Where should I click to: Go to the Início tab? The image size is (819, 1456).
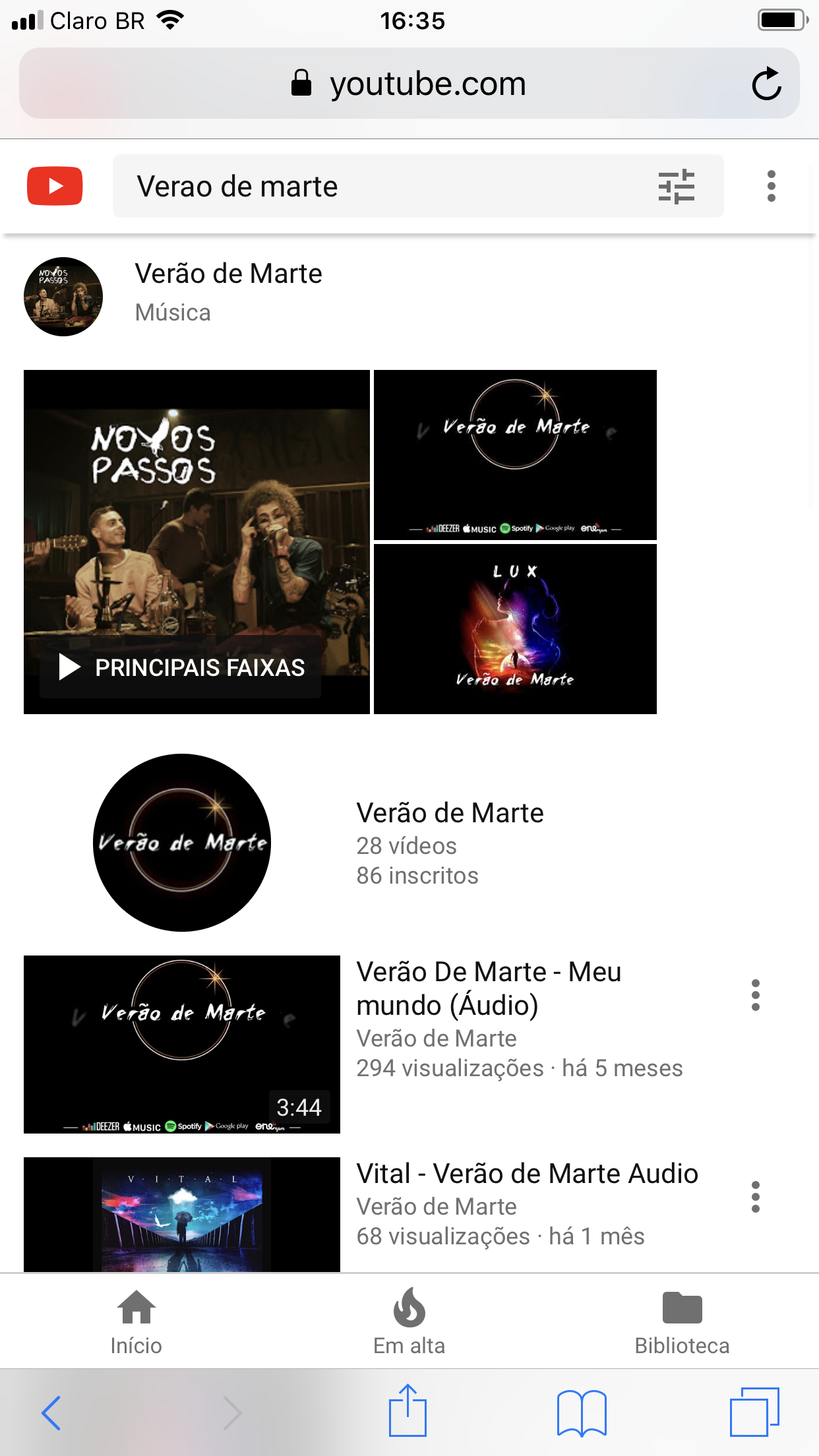136,1321
